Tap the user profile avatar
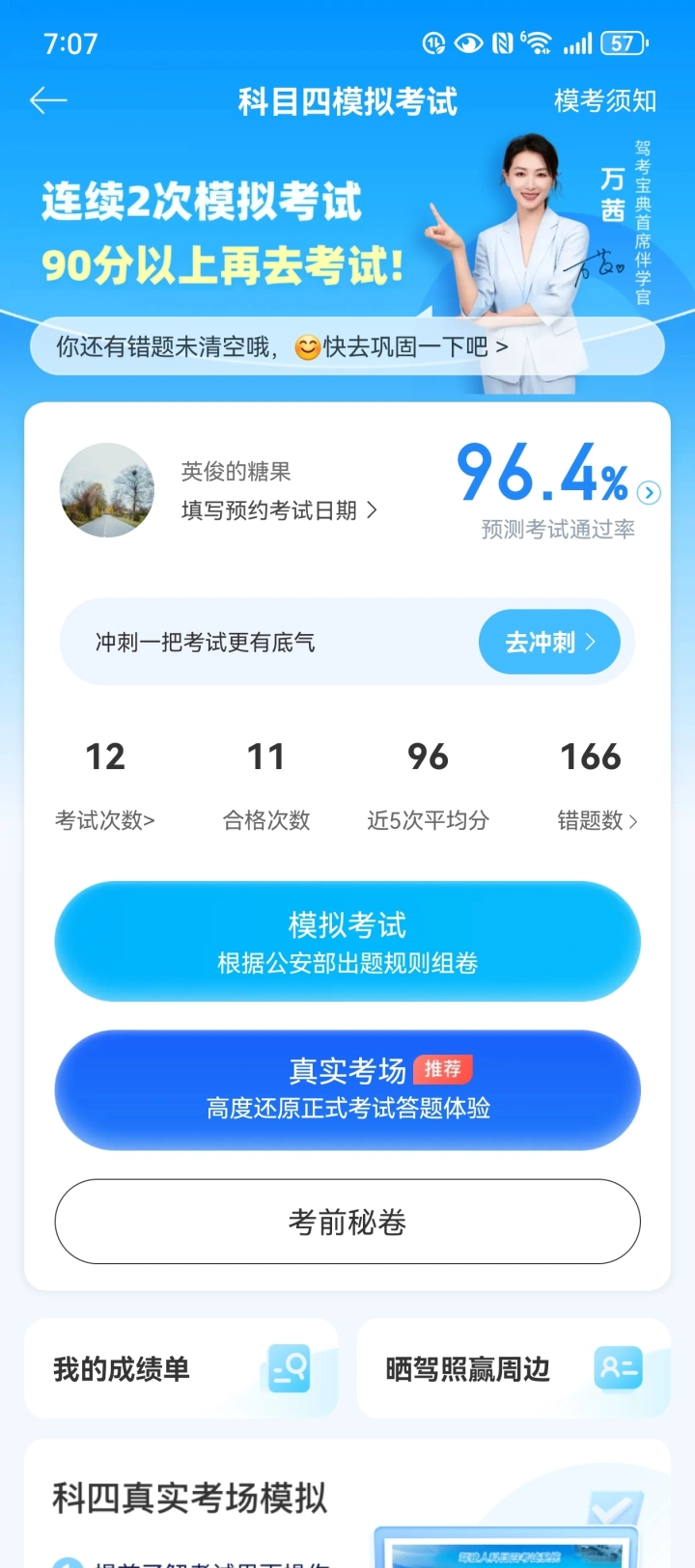 click(107, 490)
